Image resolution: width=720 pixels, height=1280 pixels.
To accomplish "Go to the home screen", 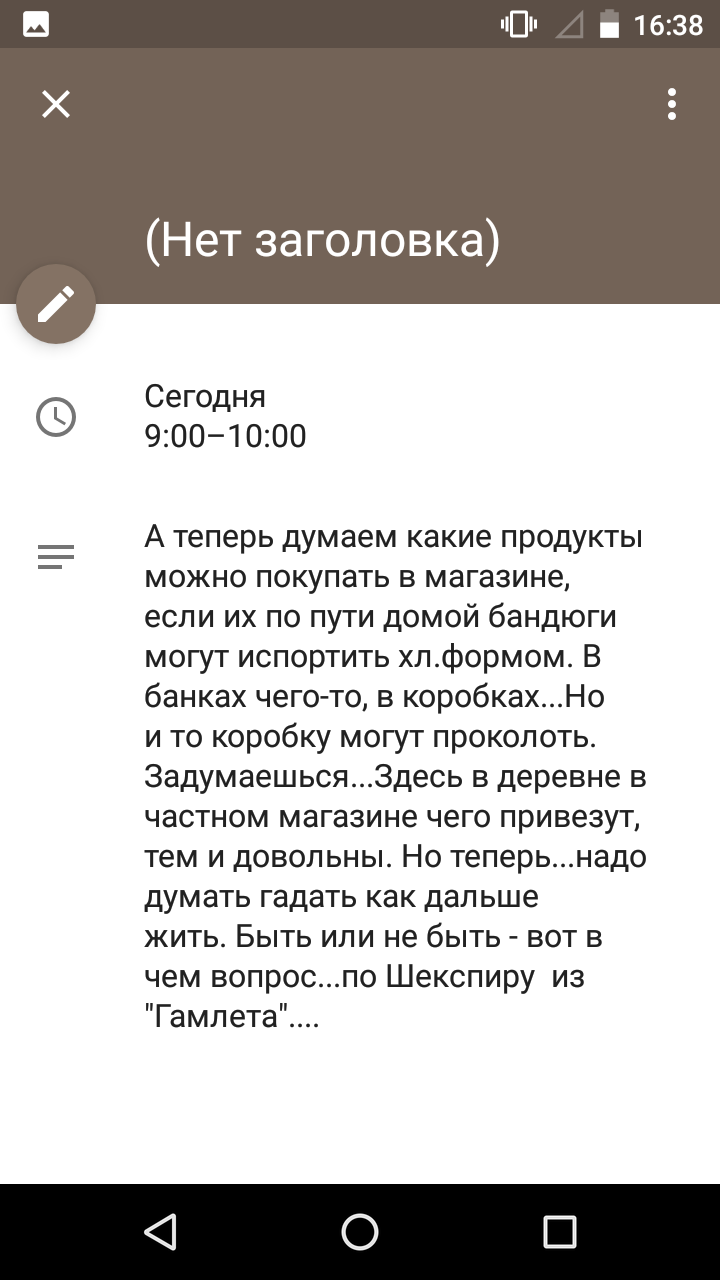I will pyautogui.click(x=360, y=1232).
